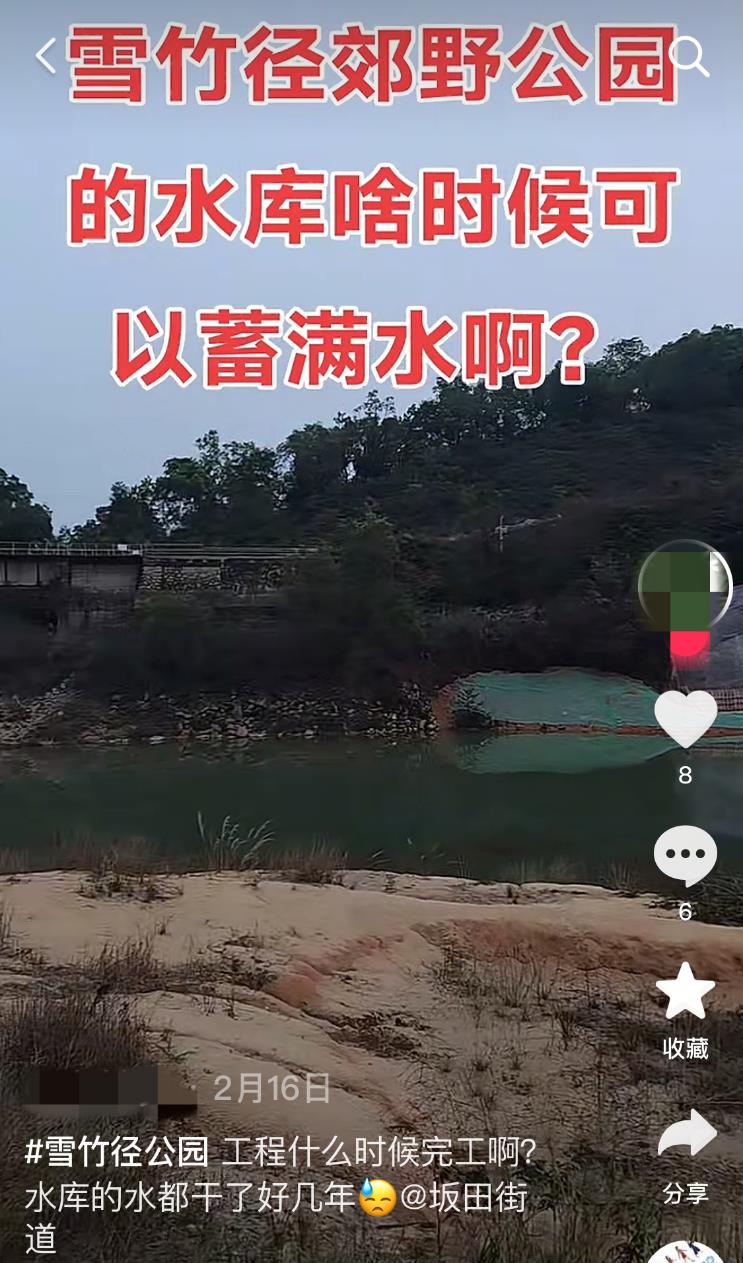Open search with the magnifier icon
The image size is (743, 1263).
point(689,56)
